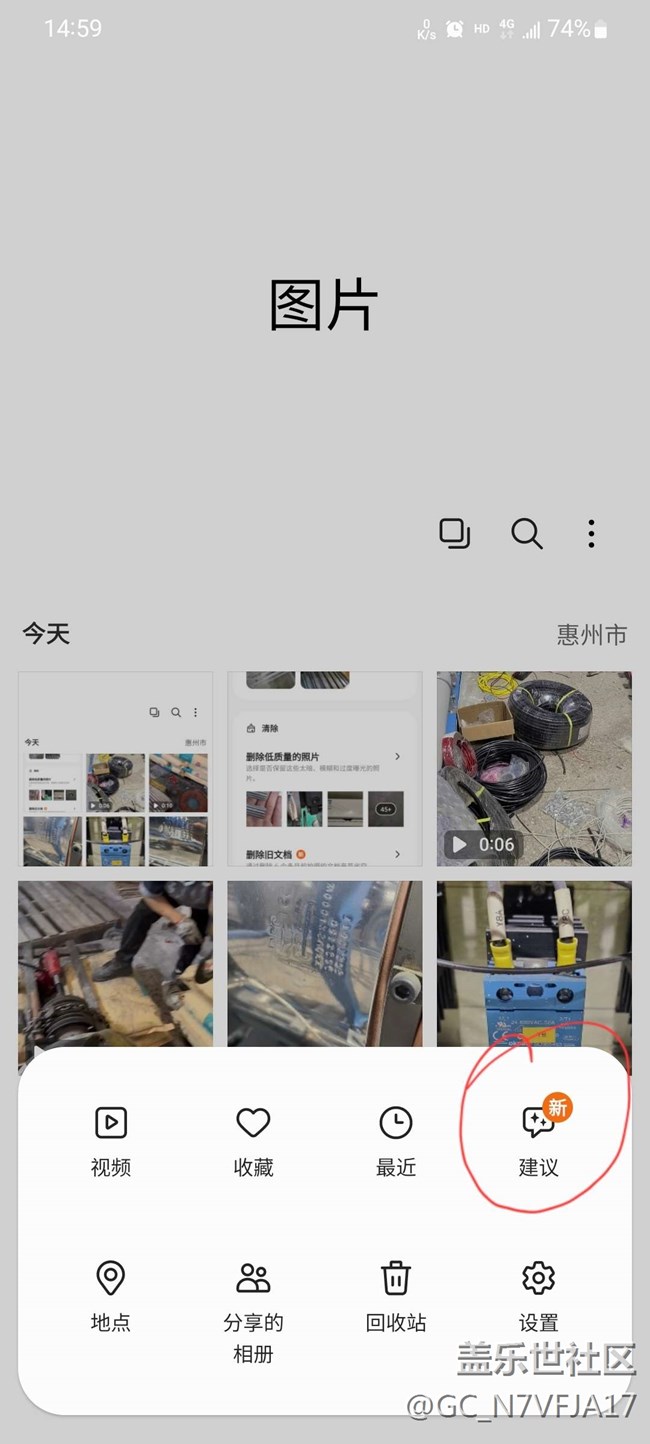The width and height of the screenshot is (650, 1444).
Task: Open the 回收站 (Recycle bin)
Action: tap(396, 1295)
